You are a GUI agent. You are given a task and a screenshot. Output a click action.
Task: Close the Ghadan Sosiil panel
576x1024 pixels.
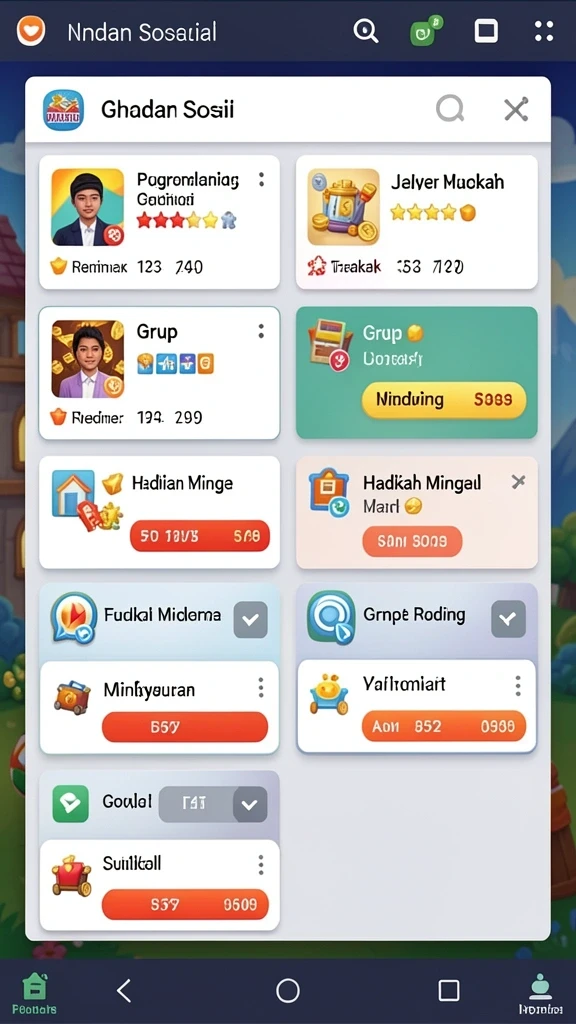point(516,109)
